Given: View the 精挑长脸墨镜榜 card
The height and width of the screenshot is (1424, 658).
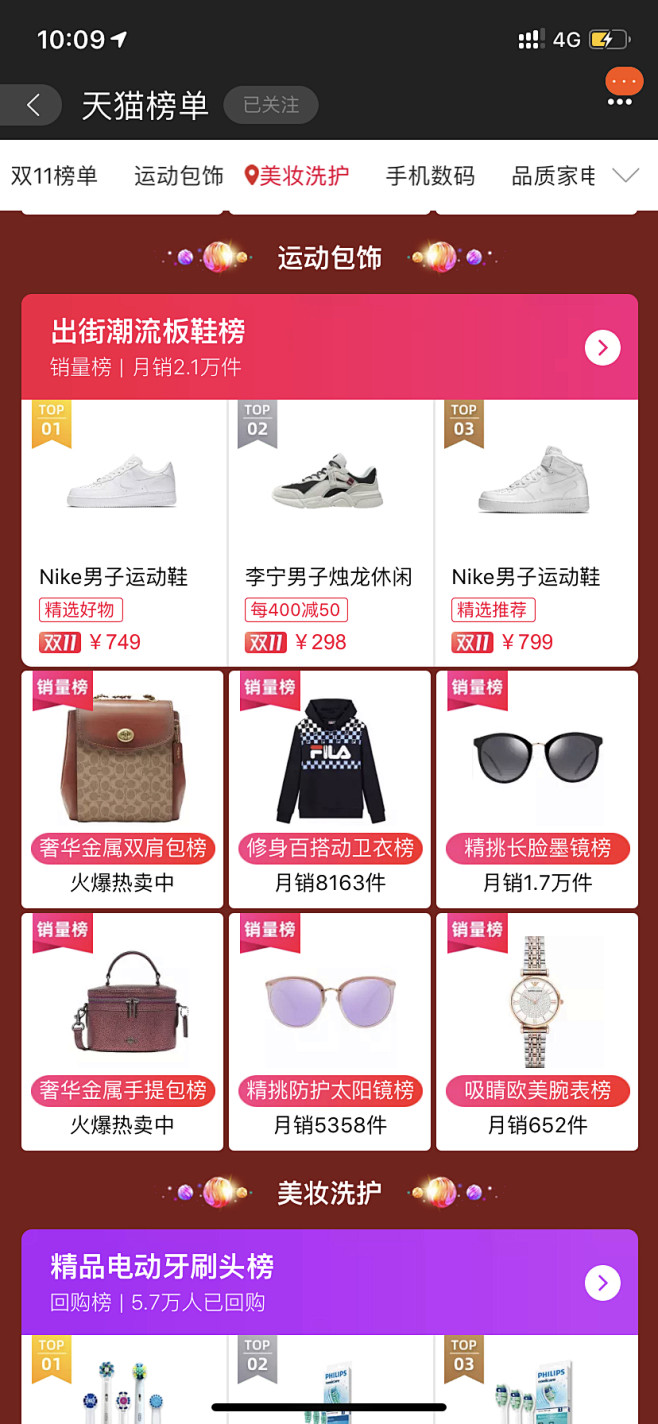Looking at the screenshot, I should tap(537, 789).
